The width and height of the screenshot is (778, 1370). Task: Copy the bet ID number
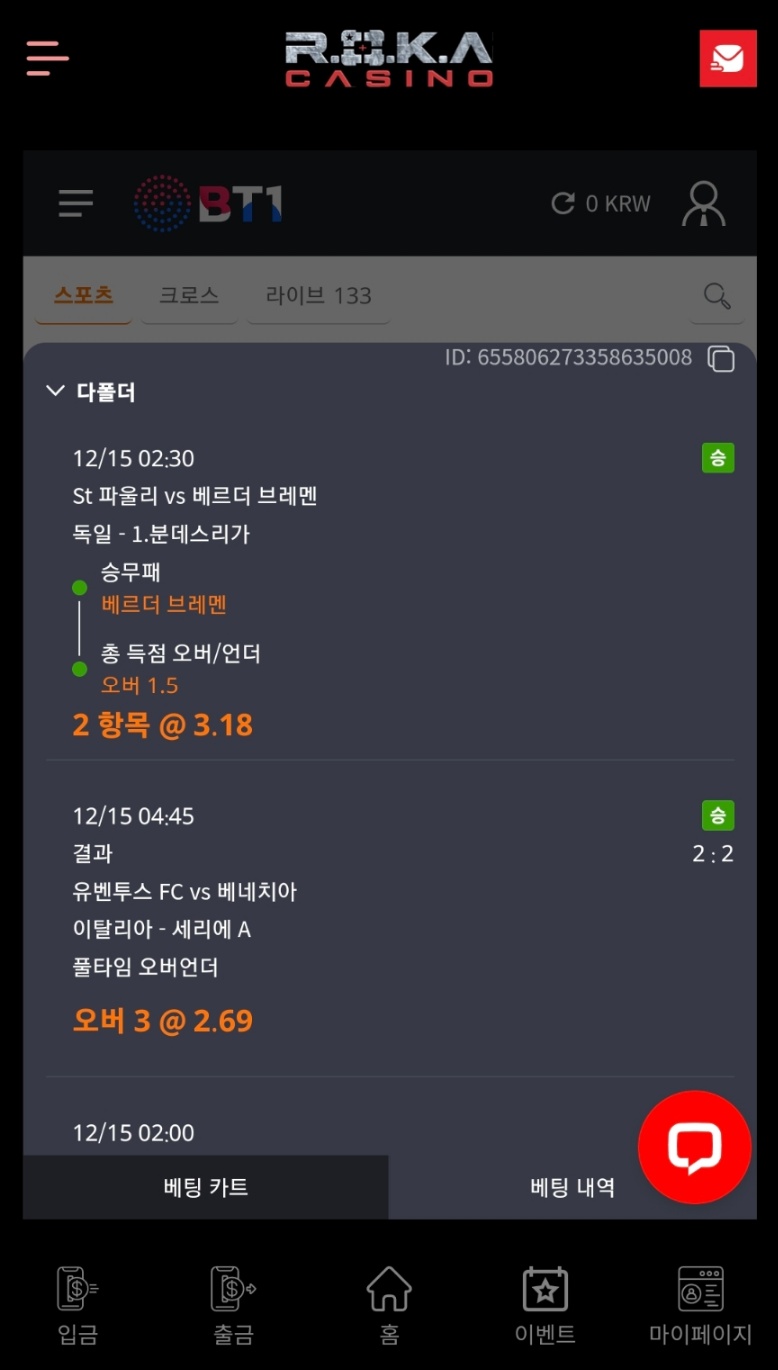tap(721, 358)
